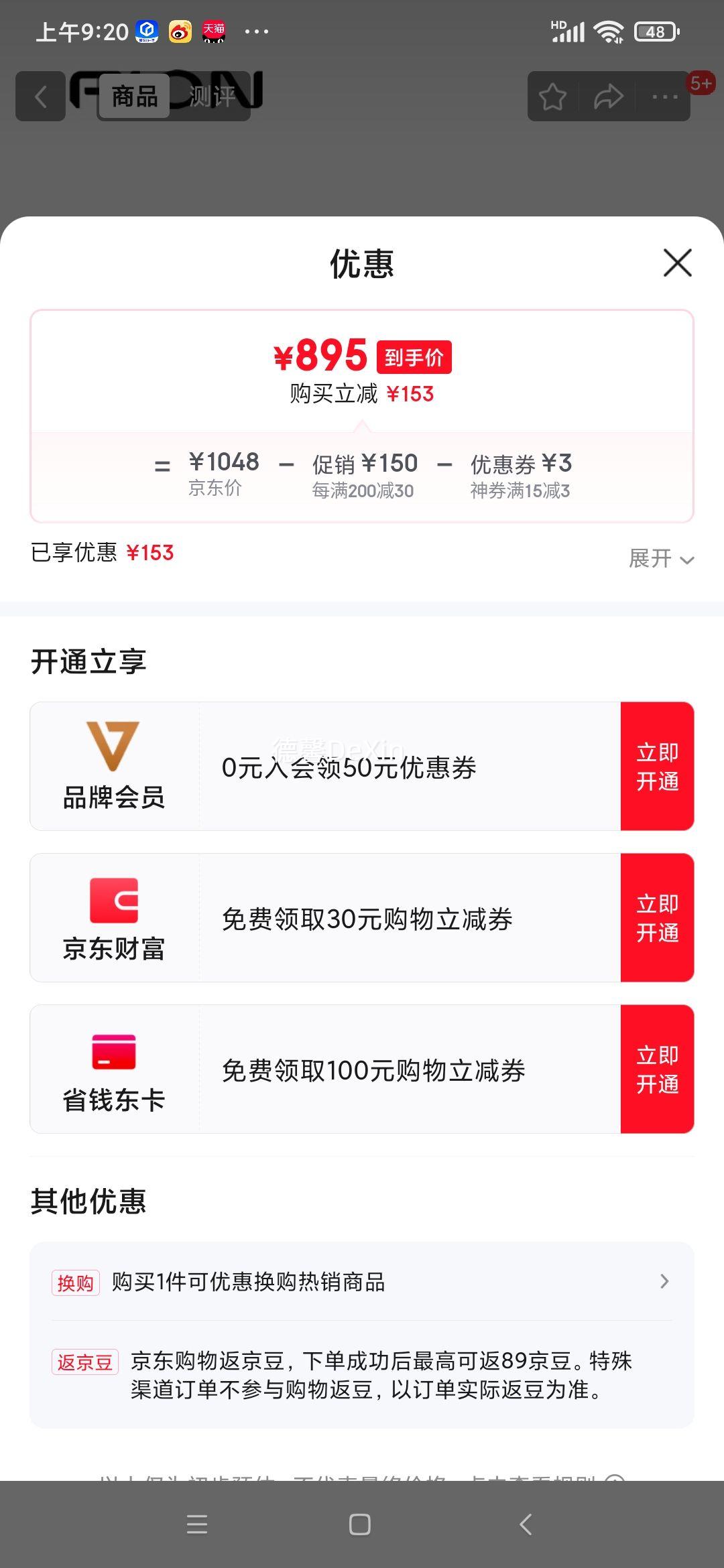Close the 优惠 discount sheet
This screenshot has height=1568, width=724.
(x=677, y=263)
